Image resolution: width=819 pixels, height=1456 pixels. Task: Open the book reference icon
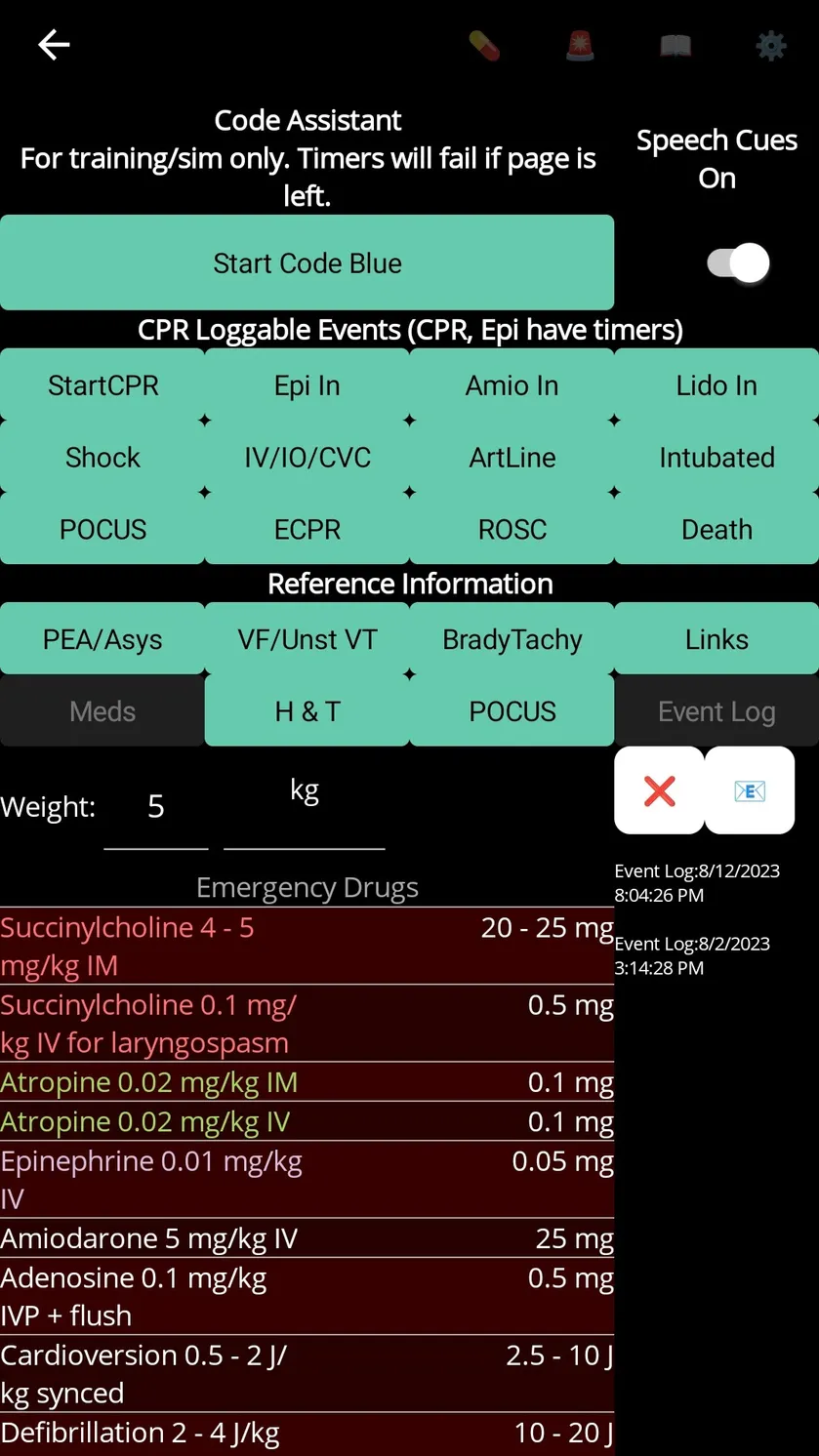coord(676,46)
